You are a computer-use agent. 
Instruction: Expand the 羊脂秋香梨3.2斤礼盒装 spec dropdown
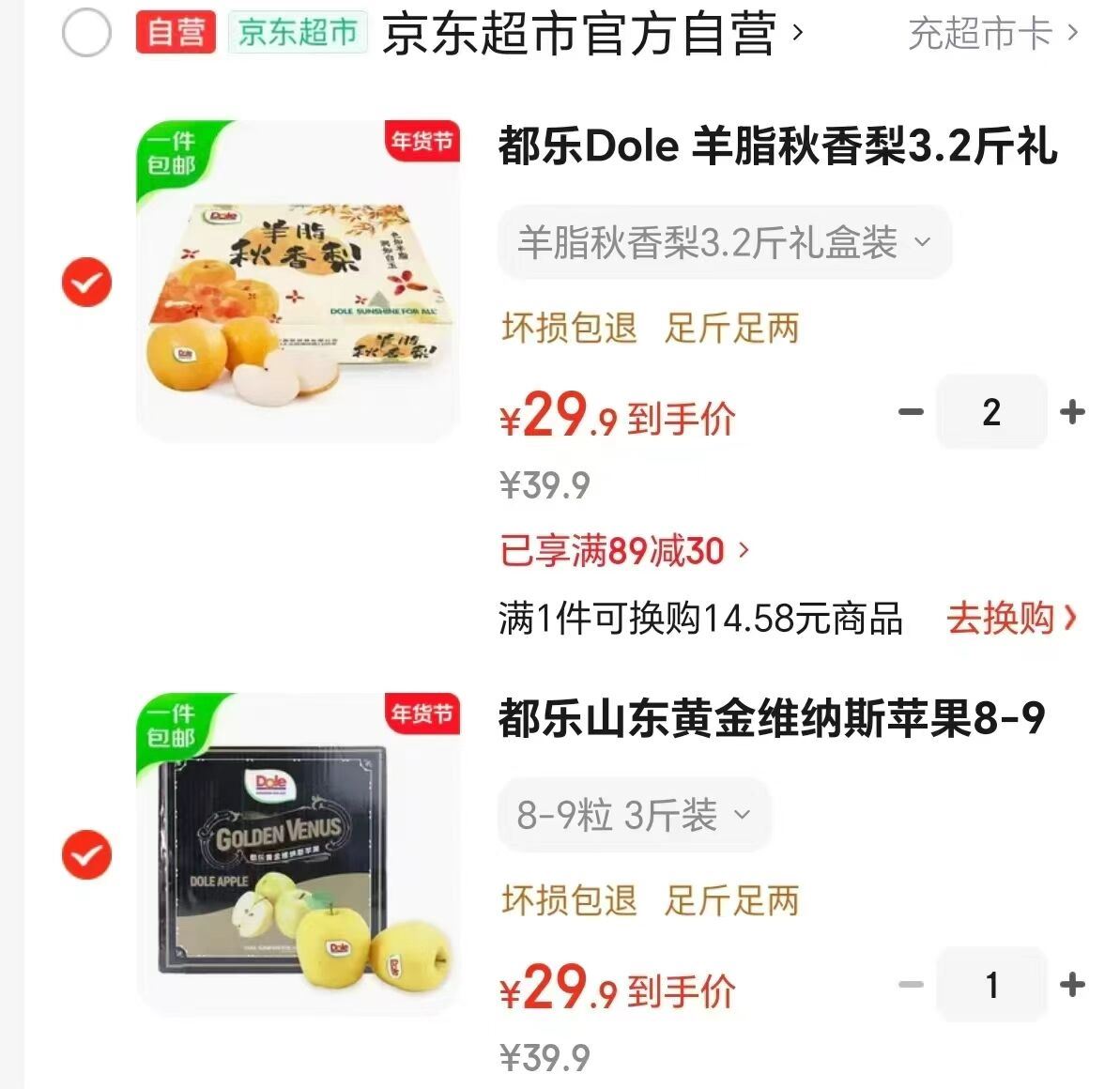[x=724, y=242]
